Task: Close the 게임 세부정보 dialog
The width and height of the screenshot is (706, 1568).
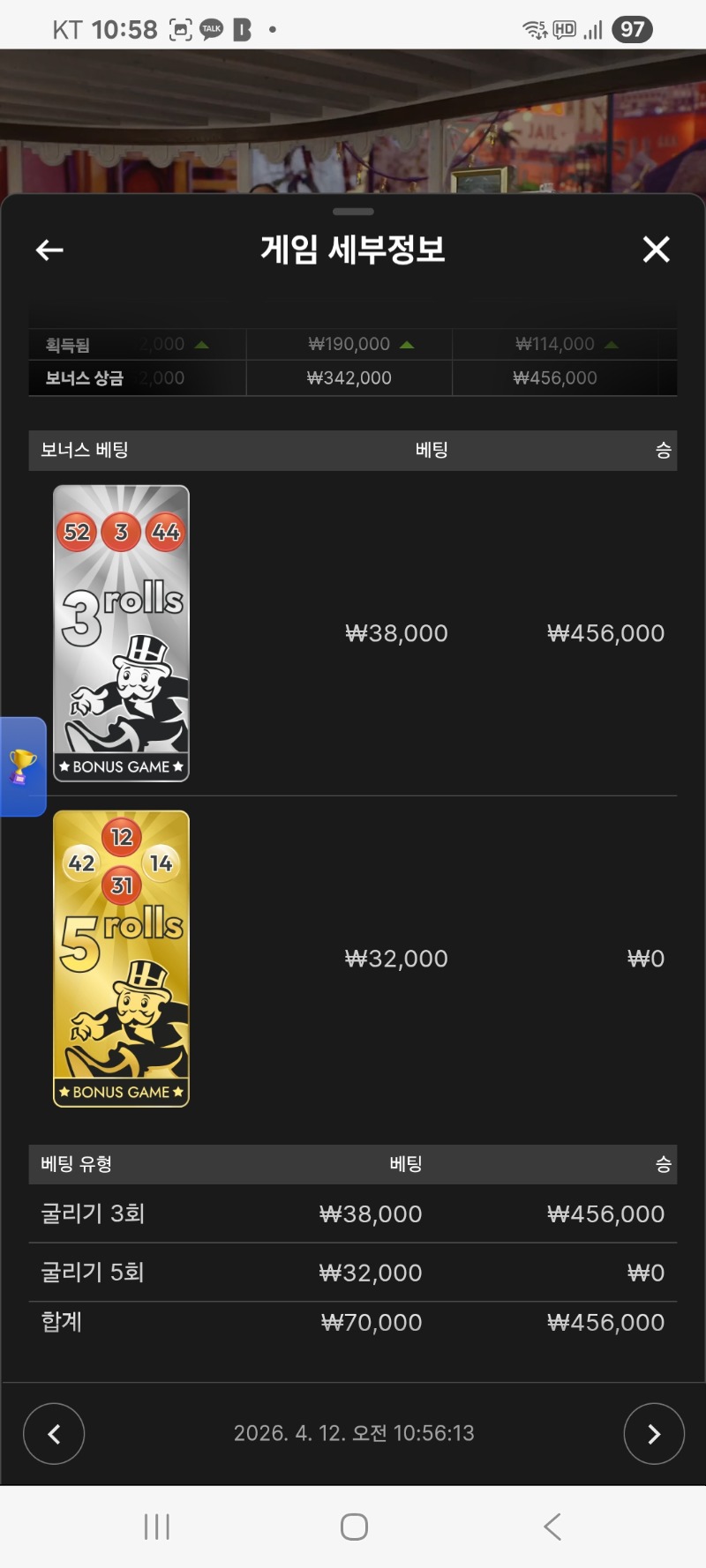Action: point(656,250)
